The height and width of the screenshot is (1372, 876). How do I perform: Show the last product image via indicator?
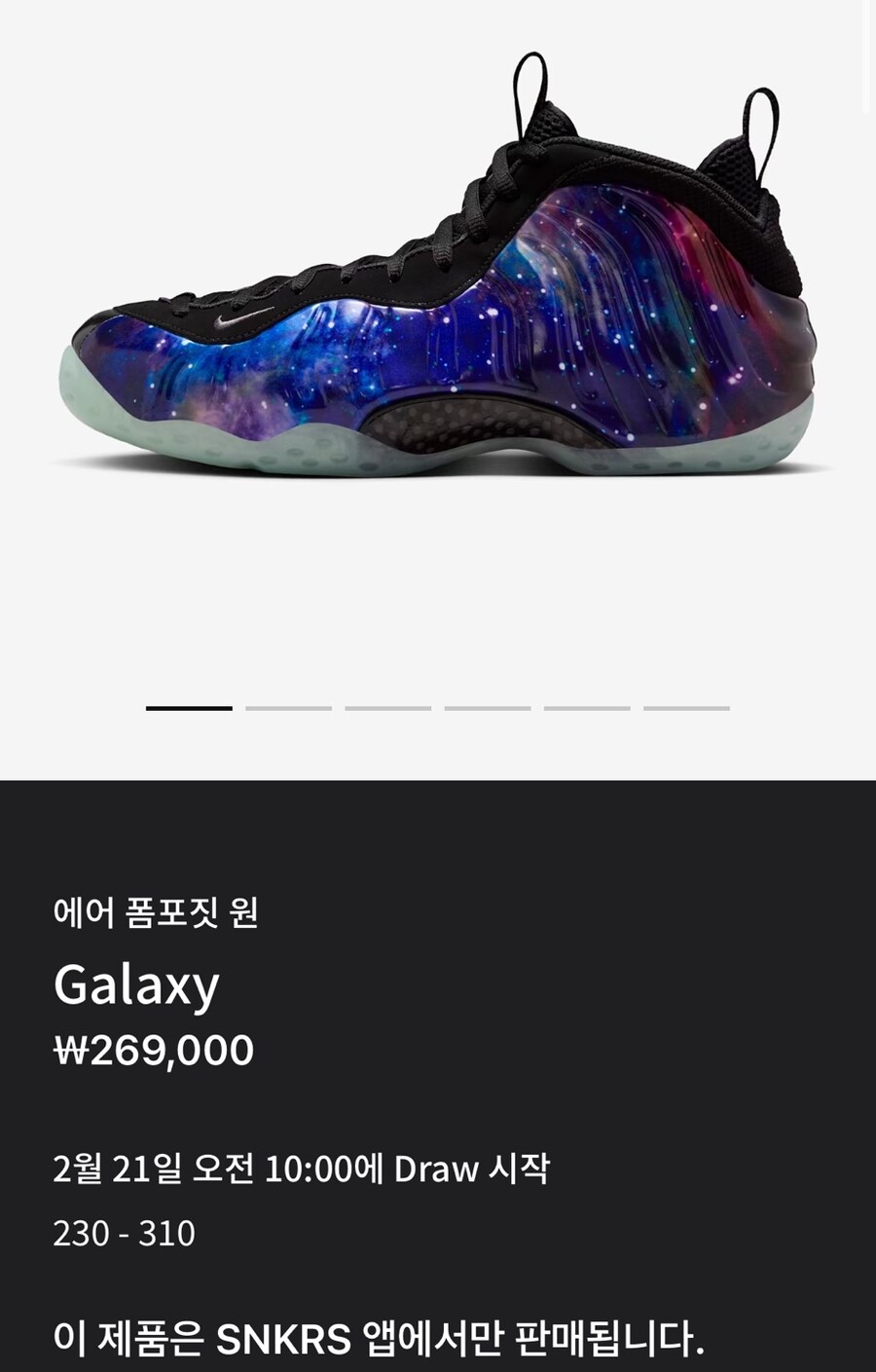686,708
